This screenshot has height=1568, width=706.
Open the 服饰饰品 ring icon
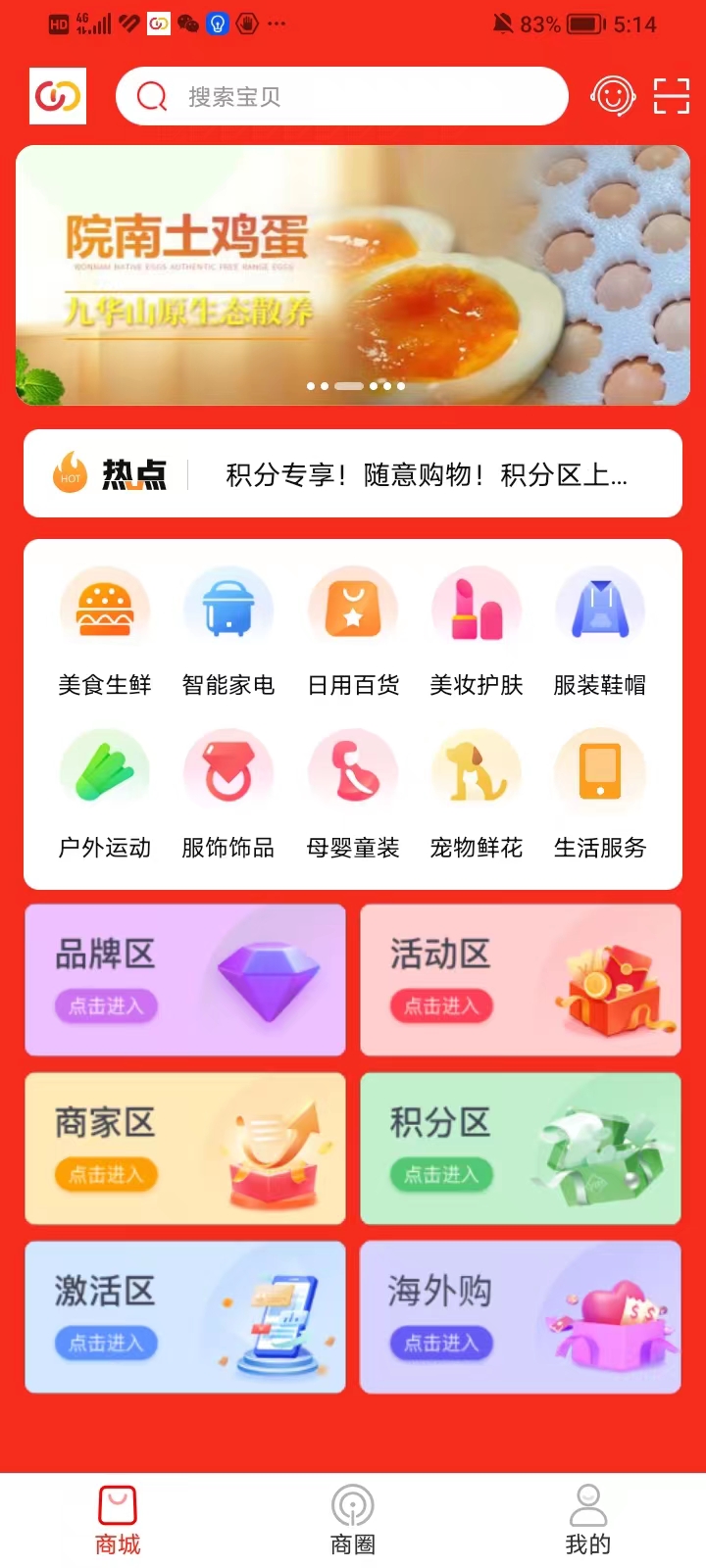coord(228,770)
